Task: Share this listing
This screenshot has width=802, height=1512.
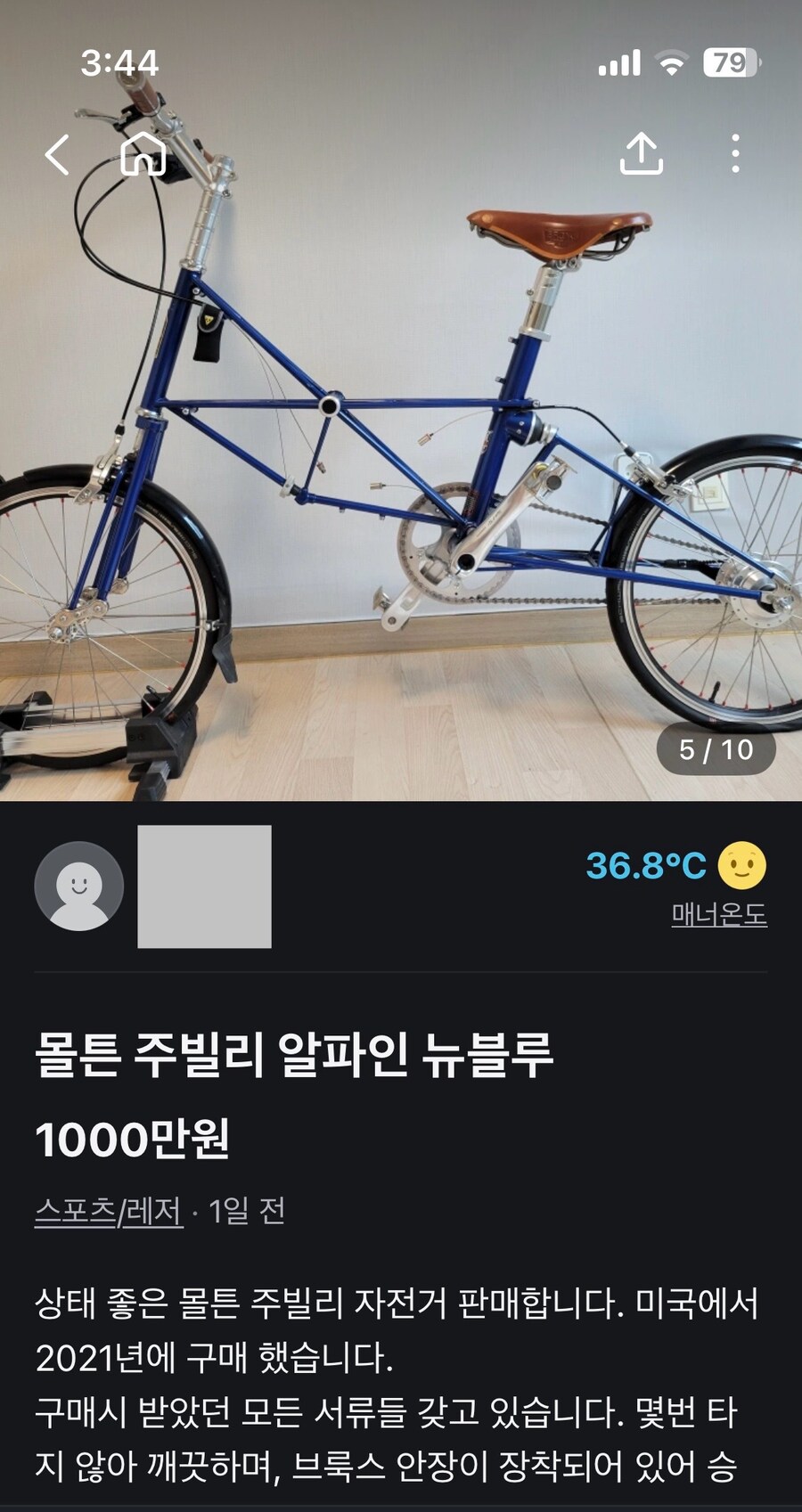Action: (x=641, y=154)
